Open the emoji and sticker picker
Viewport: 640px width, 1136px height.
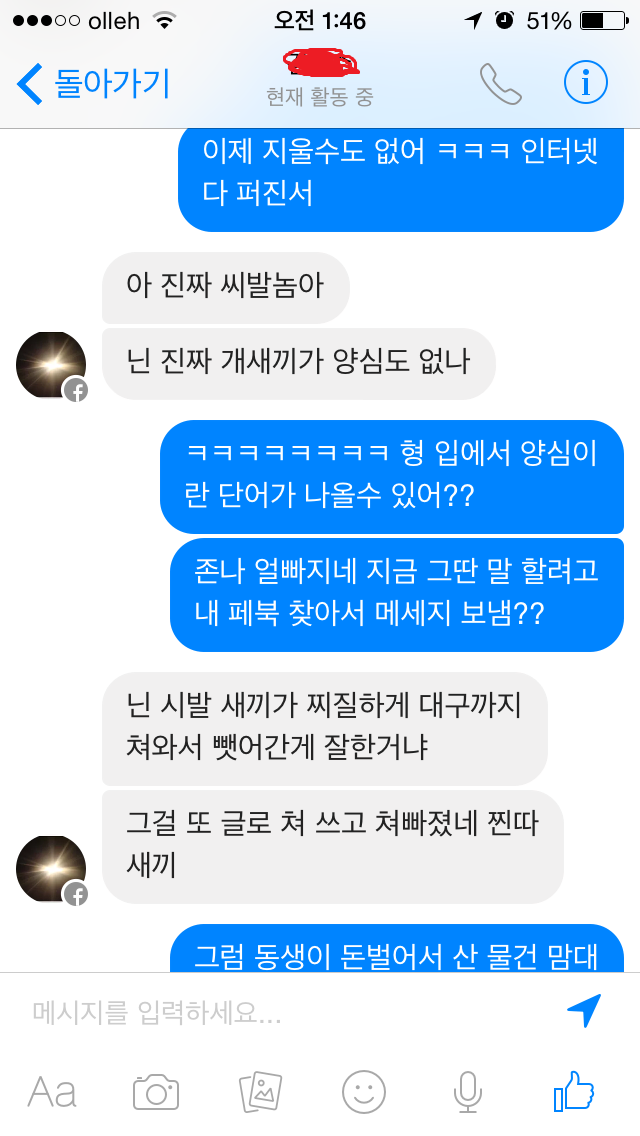point(364,1091)
